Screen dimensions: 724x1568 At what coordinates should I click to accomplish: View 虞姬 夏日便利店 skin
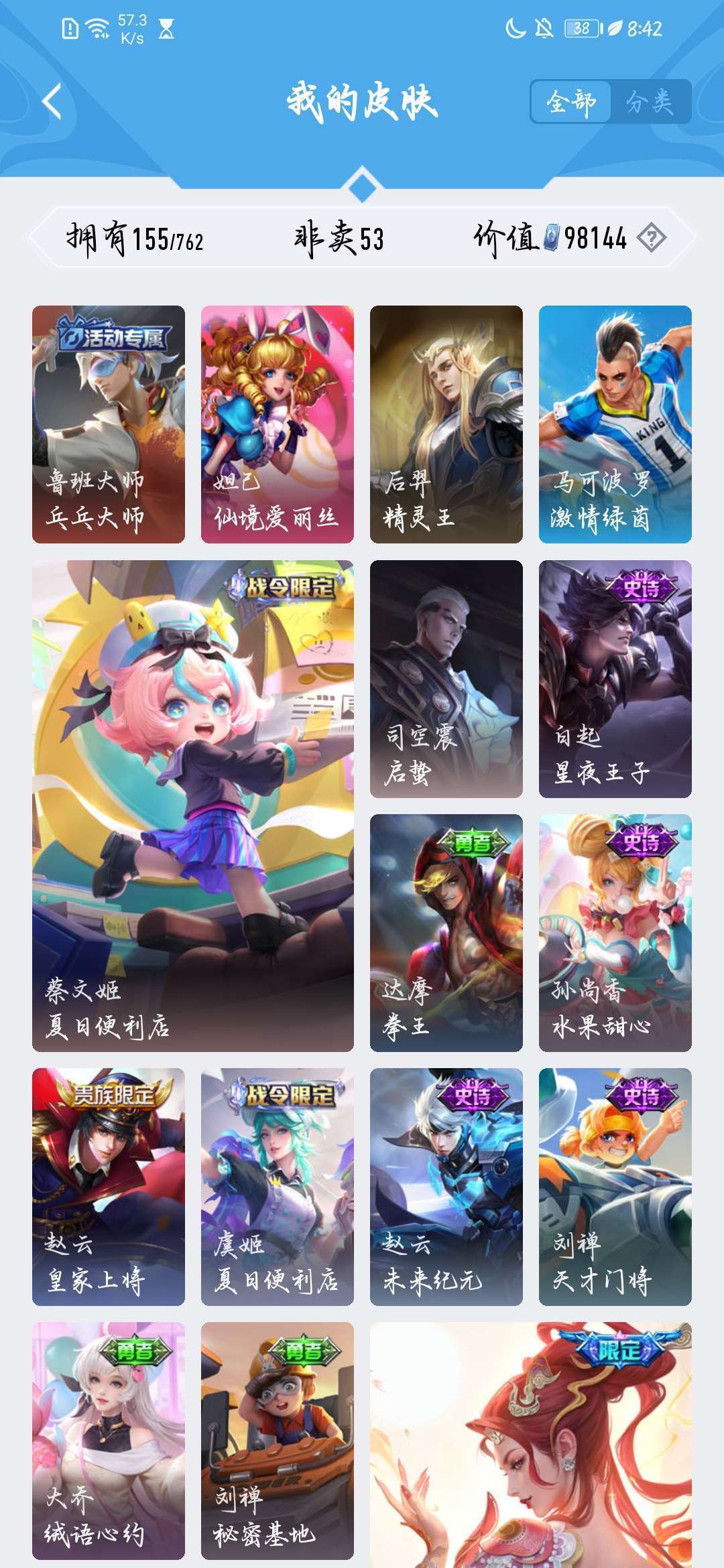click(x=278, y=1187)
